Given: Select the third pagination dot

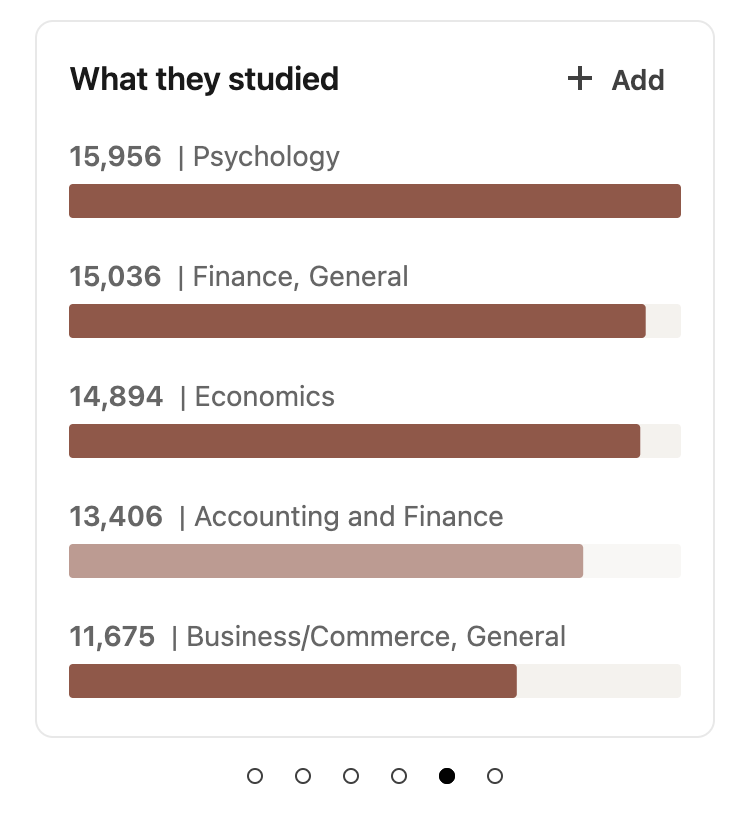Looking at the screenshot, I should [x=351, y=776].
